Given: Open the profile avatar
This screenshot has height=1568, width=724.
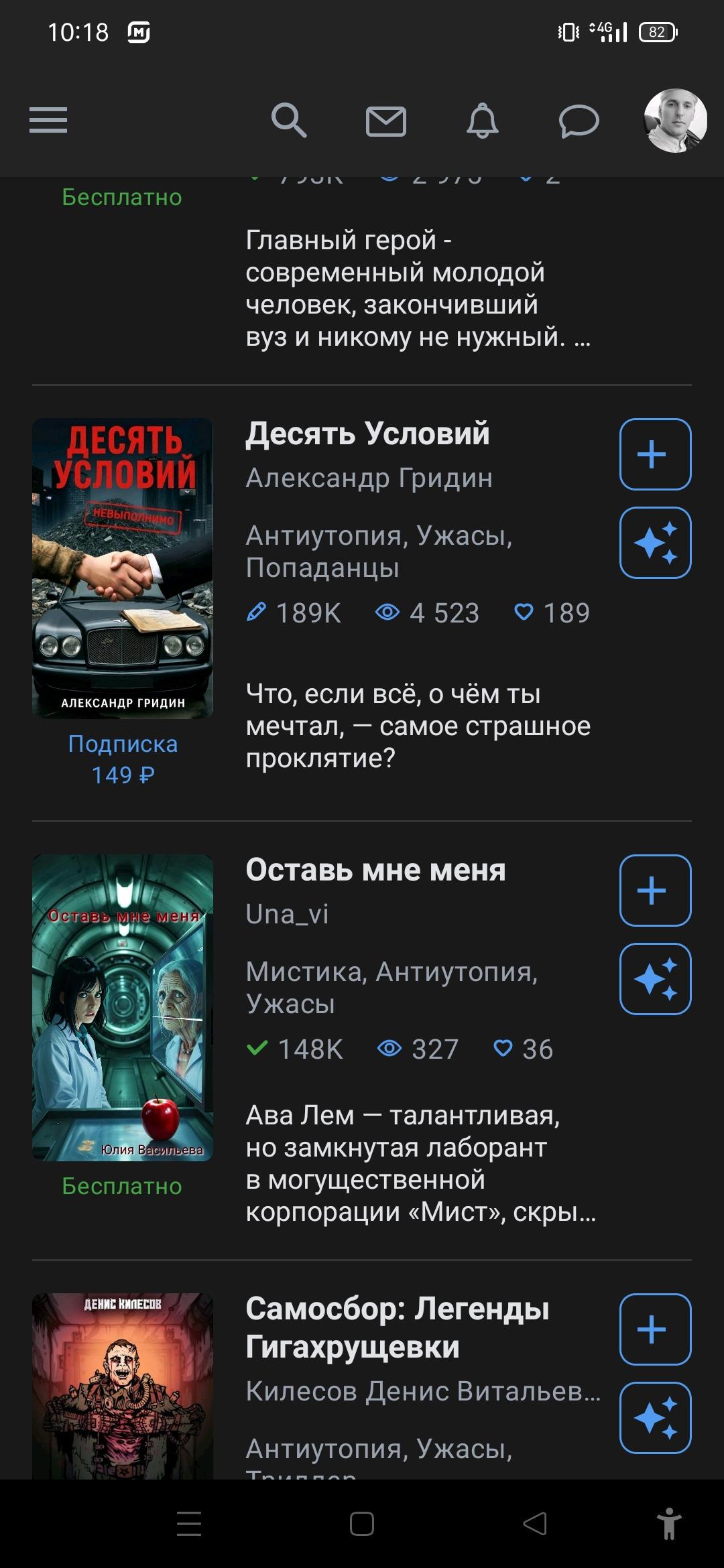Looking at the screenshot, I should coord(675,121).
